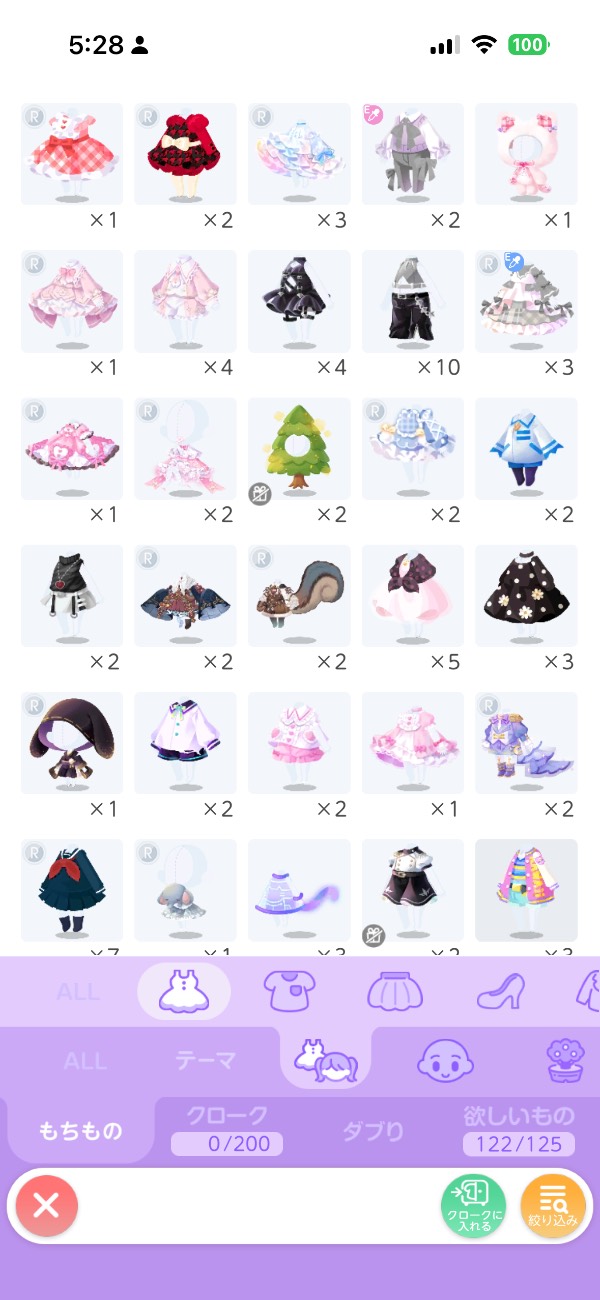The width and height of the screenshot is (600, 1300).
Task: Select the red gingham dress item
Action: coord(72,154)
